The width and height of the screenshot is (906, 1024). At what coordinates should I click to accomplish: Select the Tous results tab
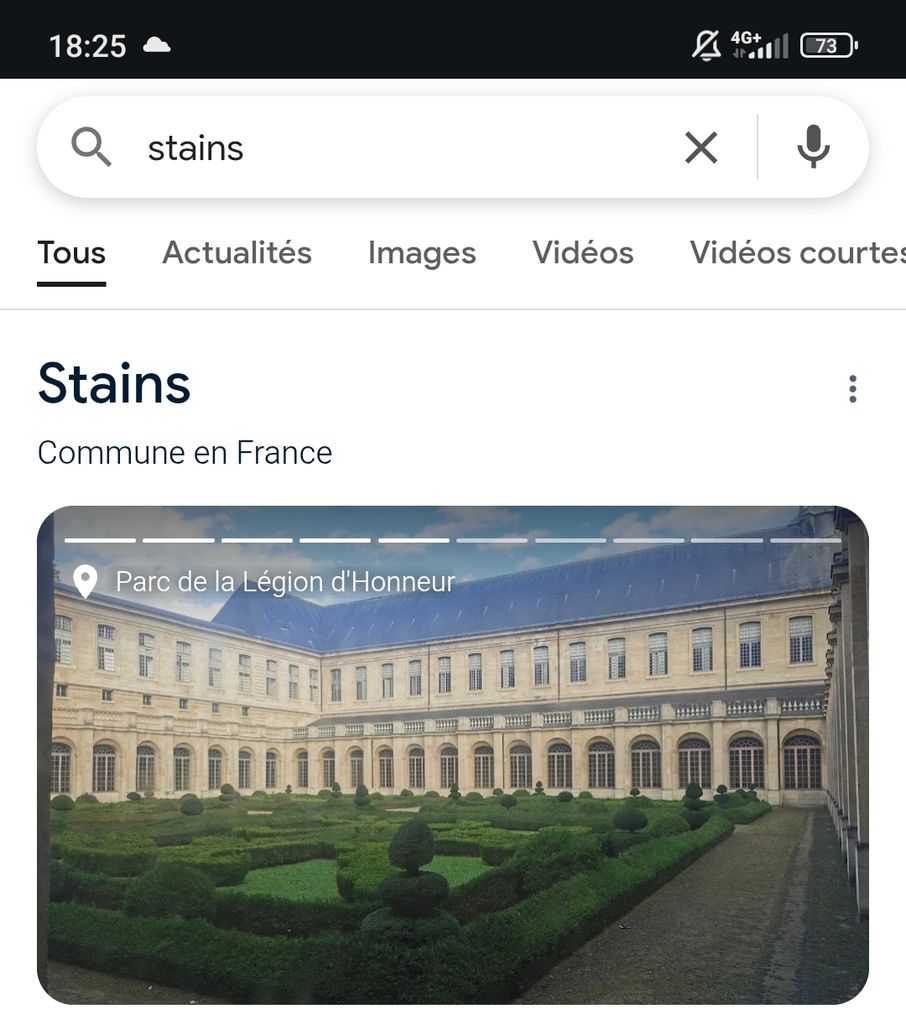coord(72,253)
